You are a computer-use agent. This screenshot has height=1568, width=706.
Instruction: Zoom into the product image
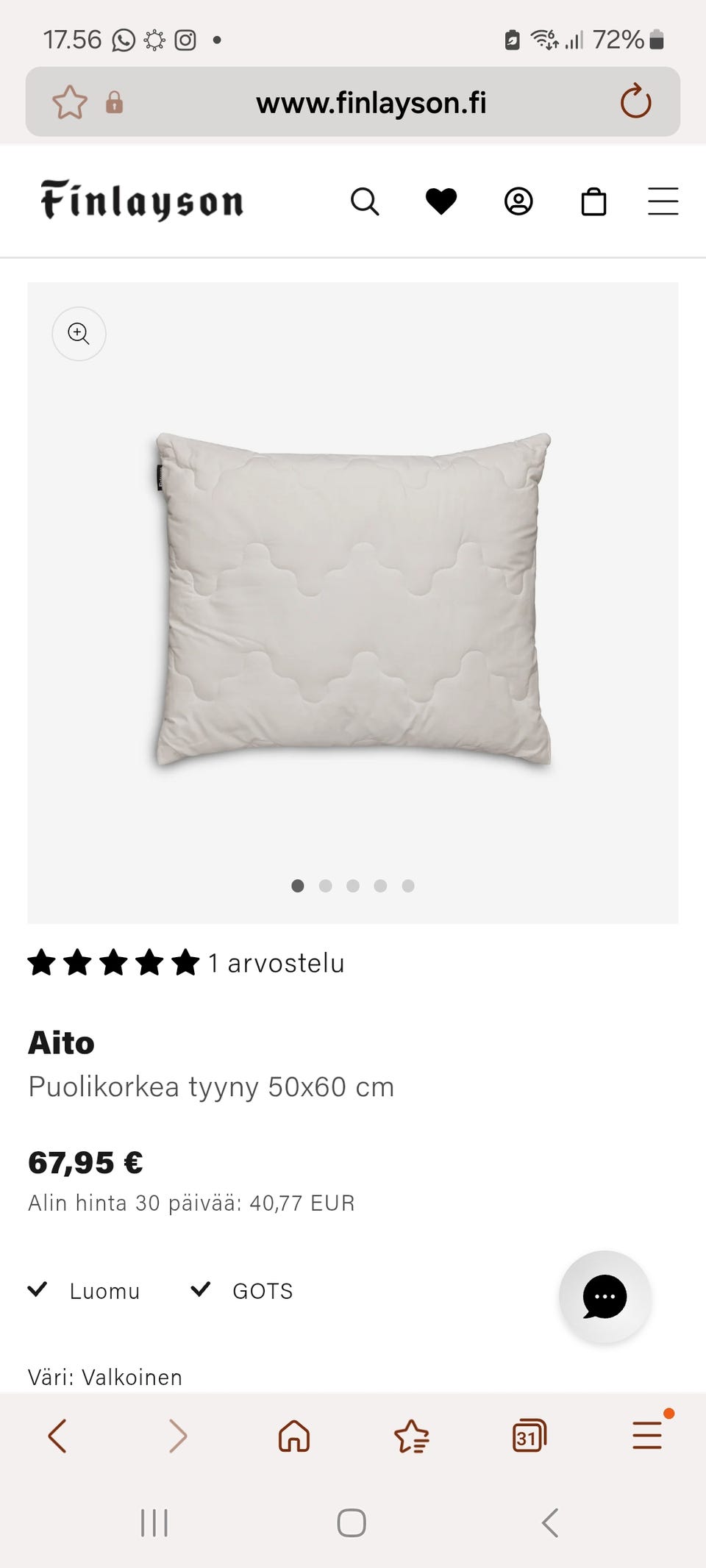click(x=79, y=334)
